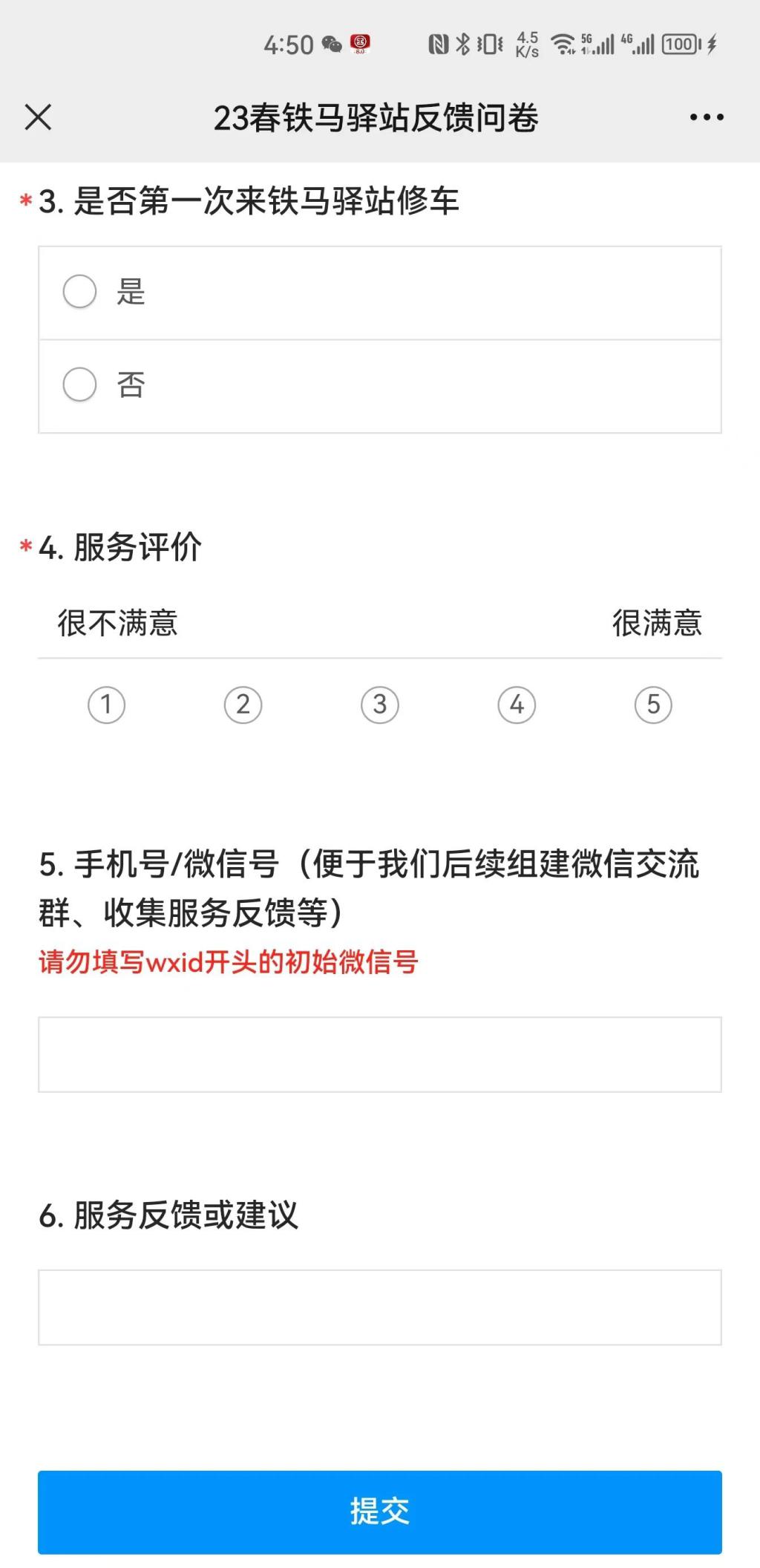This screenshot has width=760, height=1568.
Task: Rate service with score 2
Action: pyautogui.click(x=243, y=704)
